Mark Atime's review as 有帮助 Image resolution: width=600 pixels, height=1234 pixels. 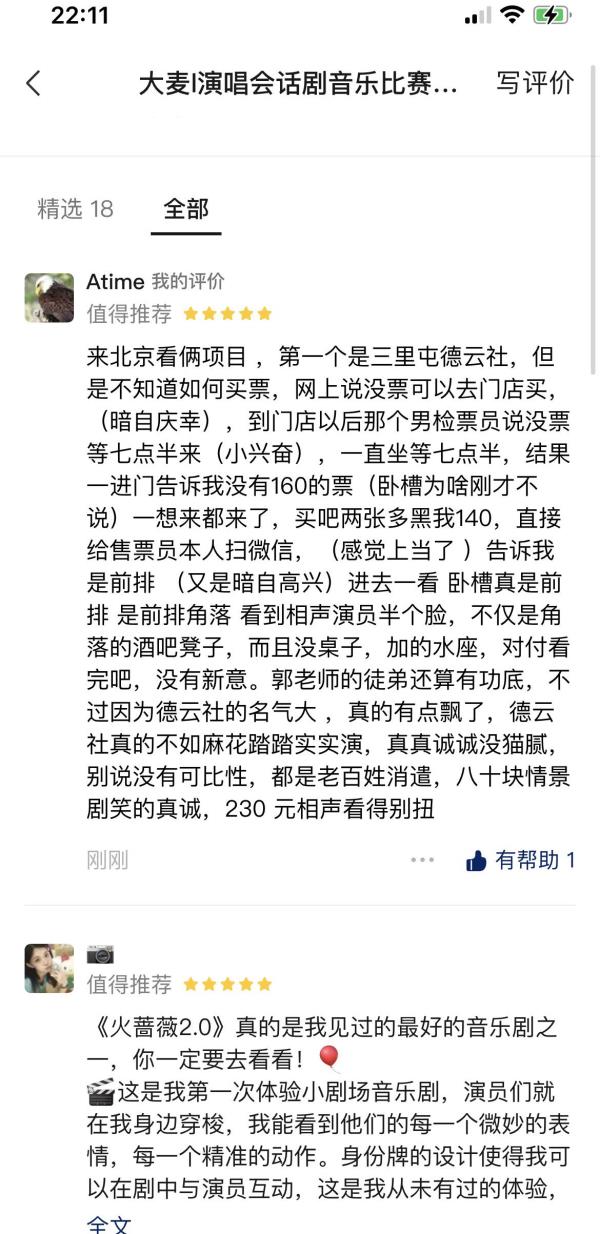point(521,860)
